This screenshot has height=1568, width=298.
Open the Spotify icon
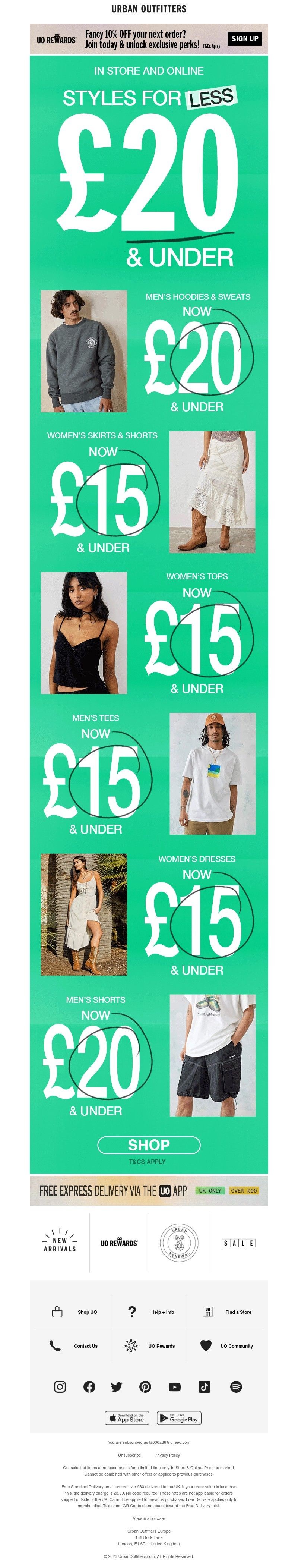pos(236,1386)
